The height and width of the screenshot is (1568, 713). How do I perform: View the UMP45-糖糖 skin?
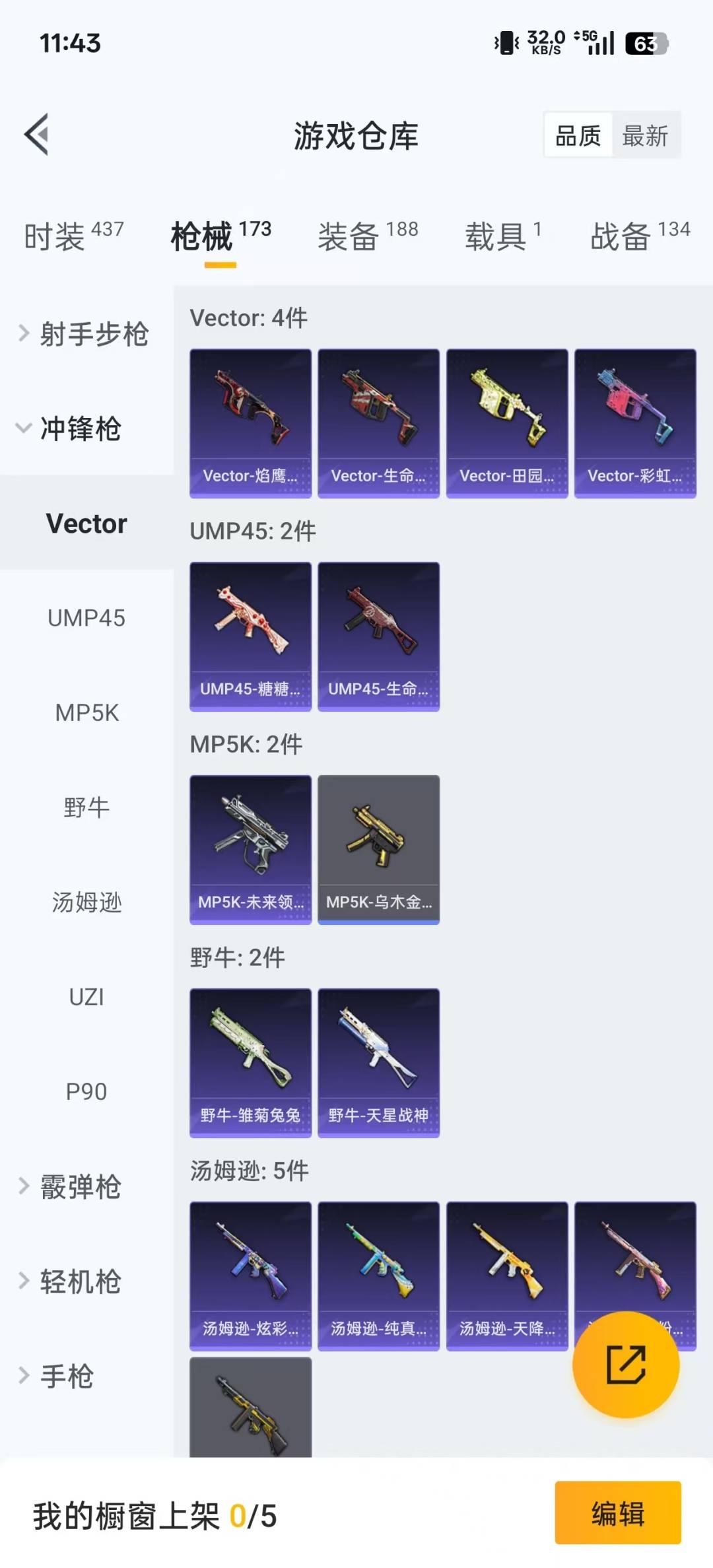250,636
